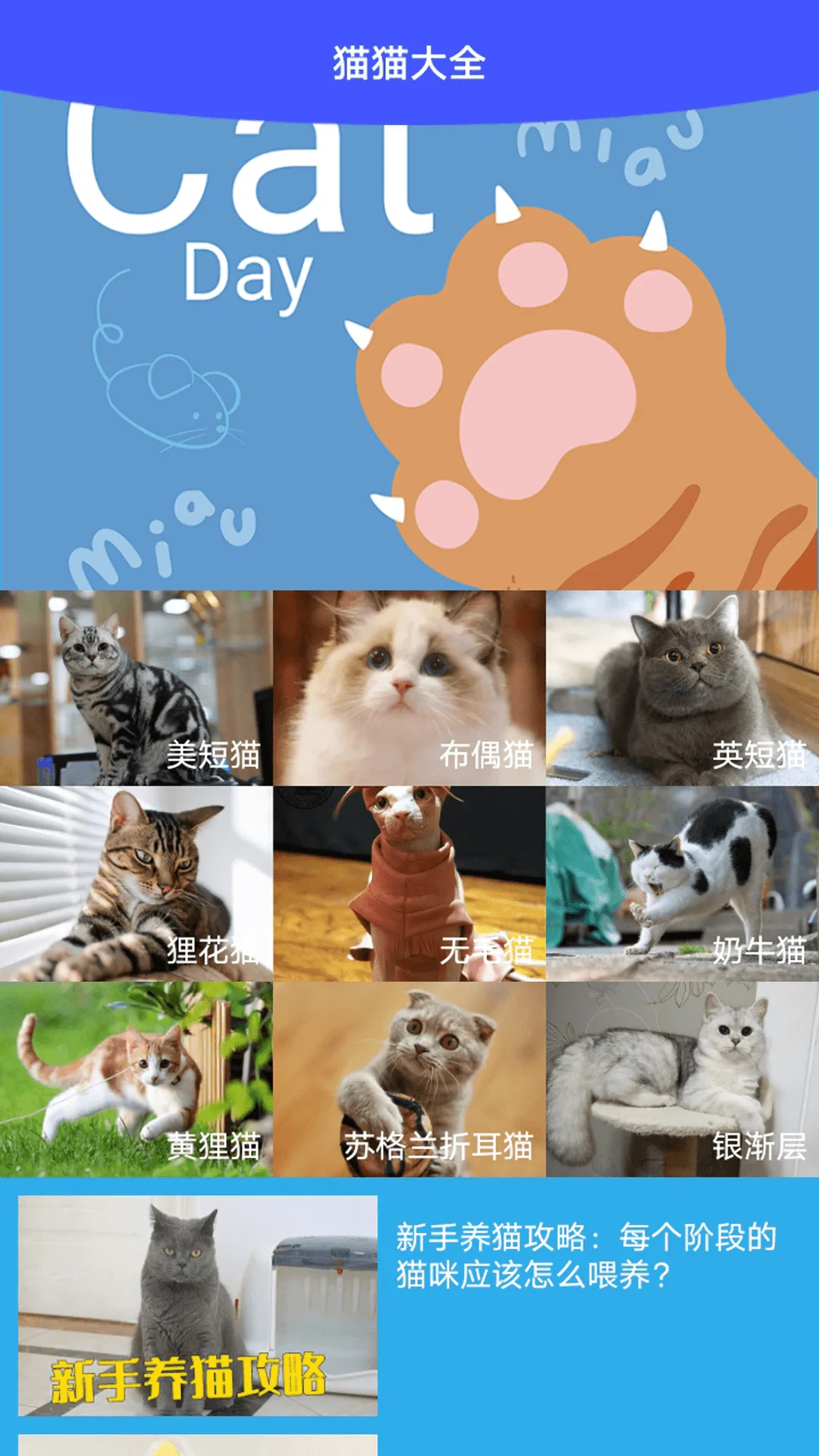The height and width of the screenshot is (1456, 819).
Task: View the 苏格兰折耳猫 breed tile
Action: (x=409, y=1079)
